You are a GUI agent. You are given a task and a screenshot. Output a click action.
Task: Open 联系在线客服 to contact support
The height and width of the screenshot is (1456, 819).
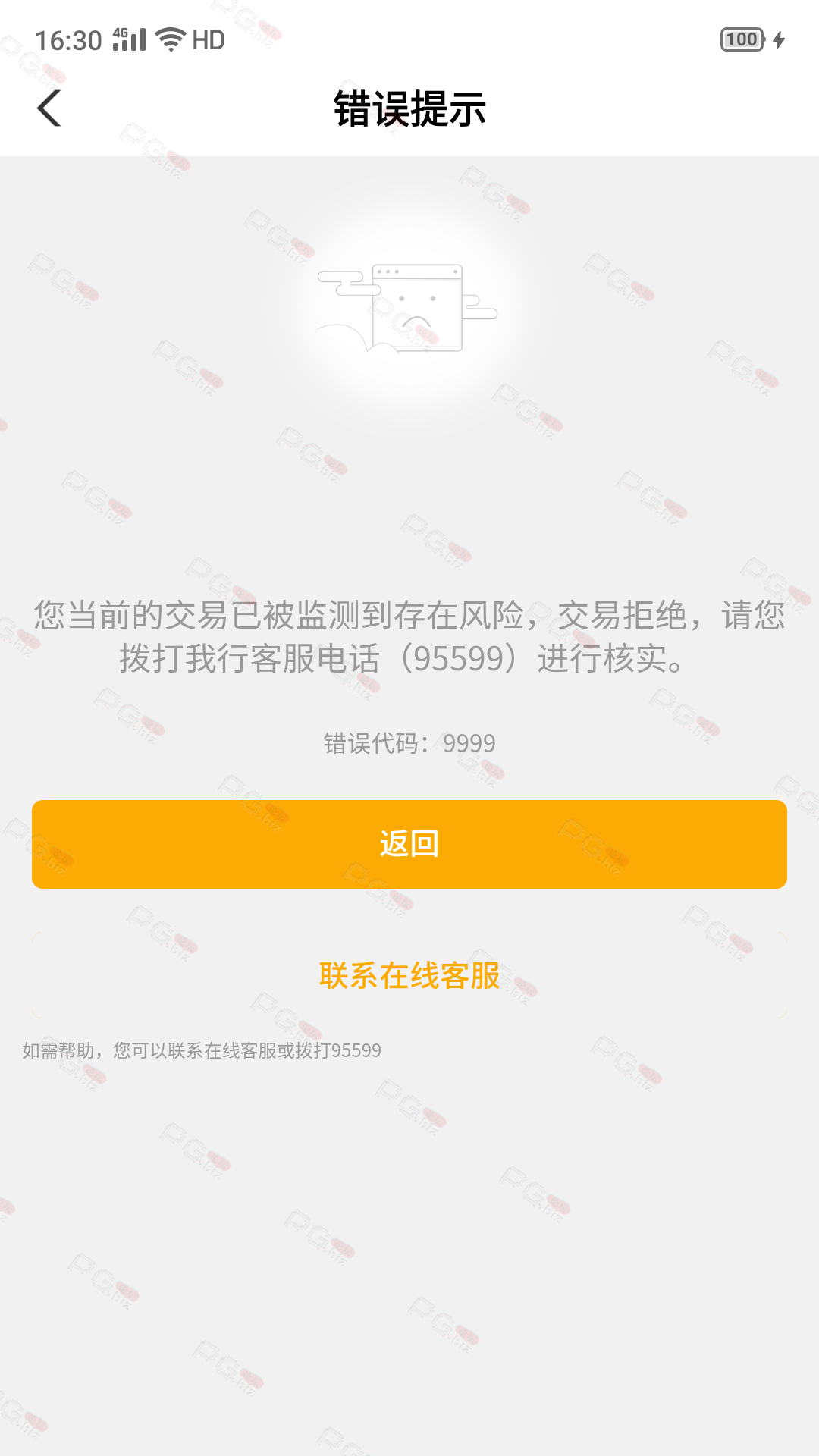(409, 975)
